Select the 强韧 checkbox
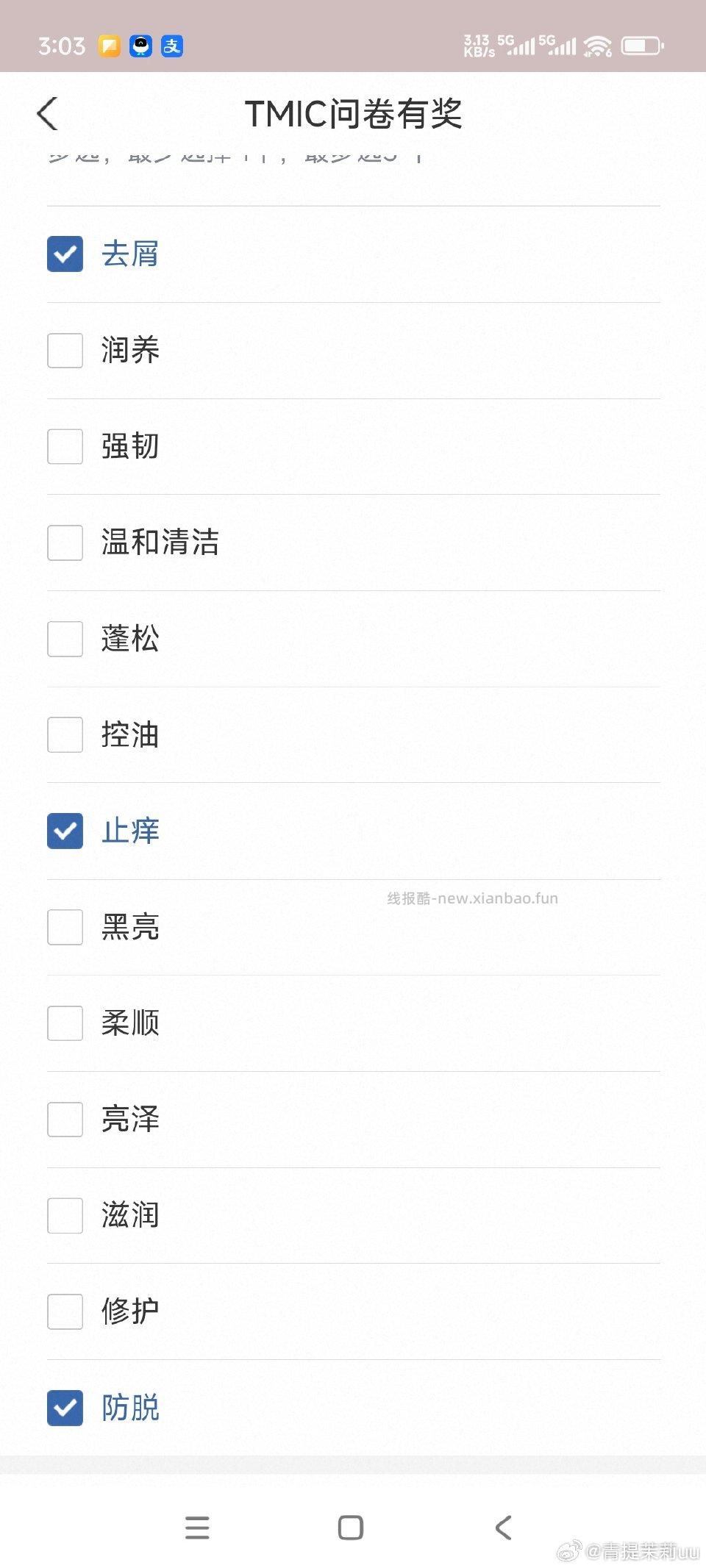Viewport: 706px width, 1568px height. click(65, 446)
